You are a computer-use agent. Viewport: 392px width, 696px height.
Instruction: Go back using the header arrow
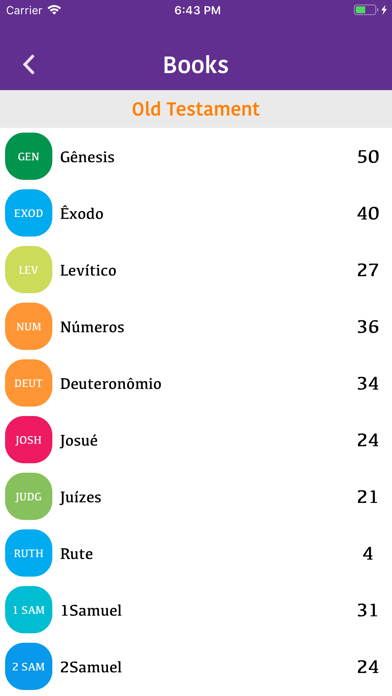pyautogui.click(x=29, y=65)
